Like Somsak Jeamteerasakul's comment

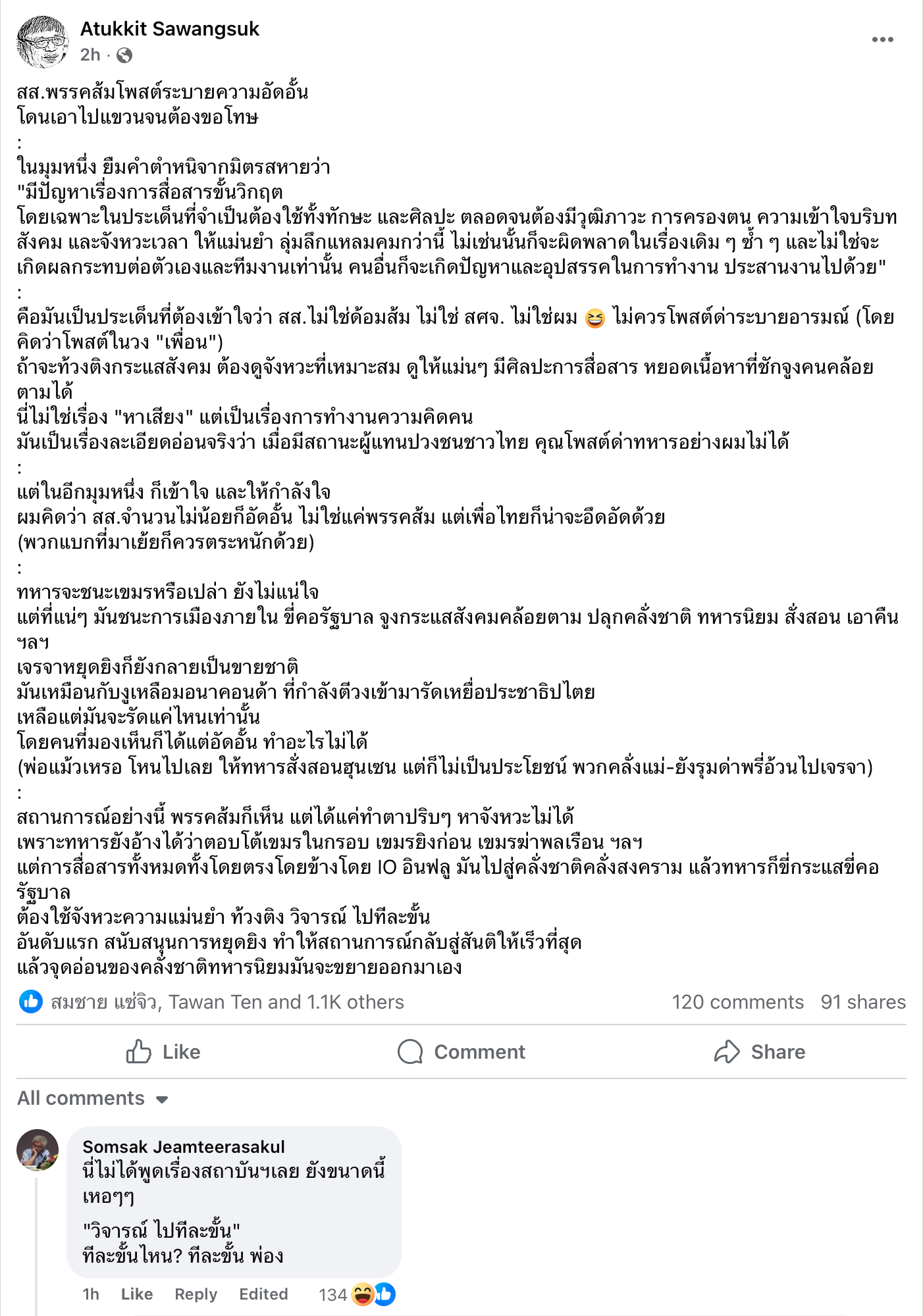(x=137, y=1294)
